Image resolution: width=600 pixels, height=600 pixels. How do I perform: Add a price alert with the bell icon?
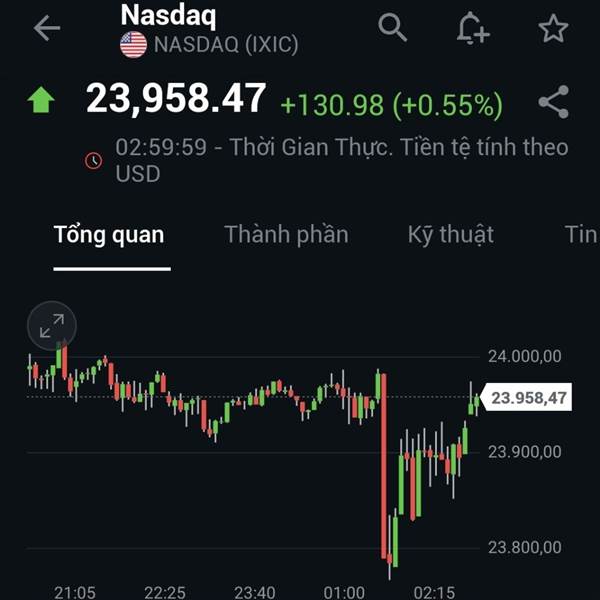[473, 28]
